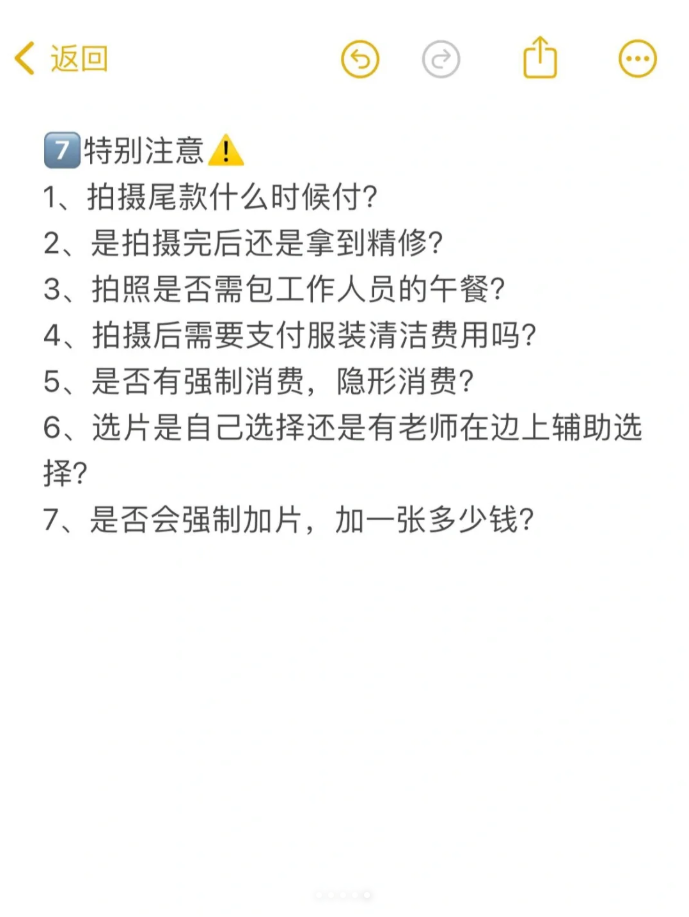Redo the last undone edit
The width and height of the screenshot is (689, 917).
coord(440,59)
